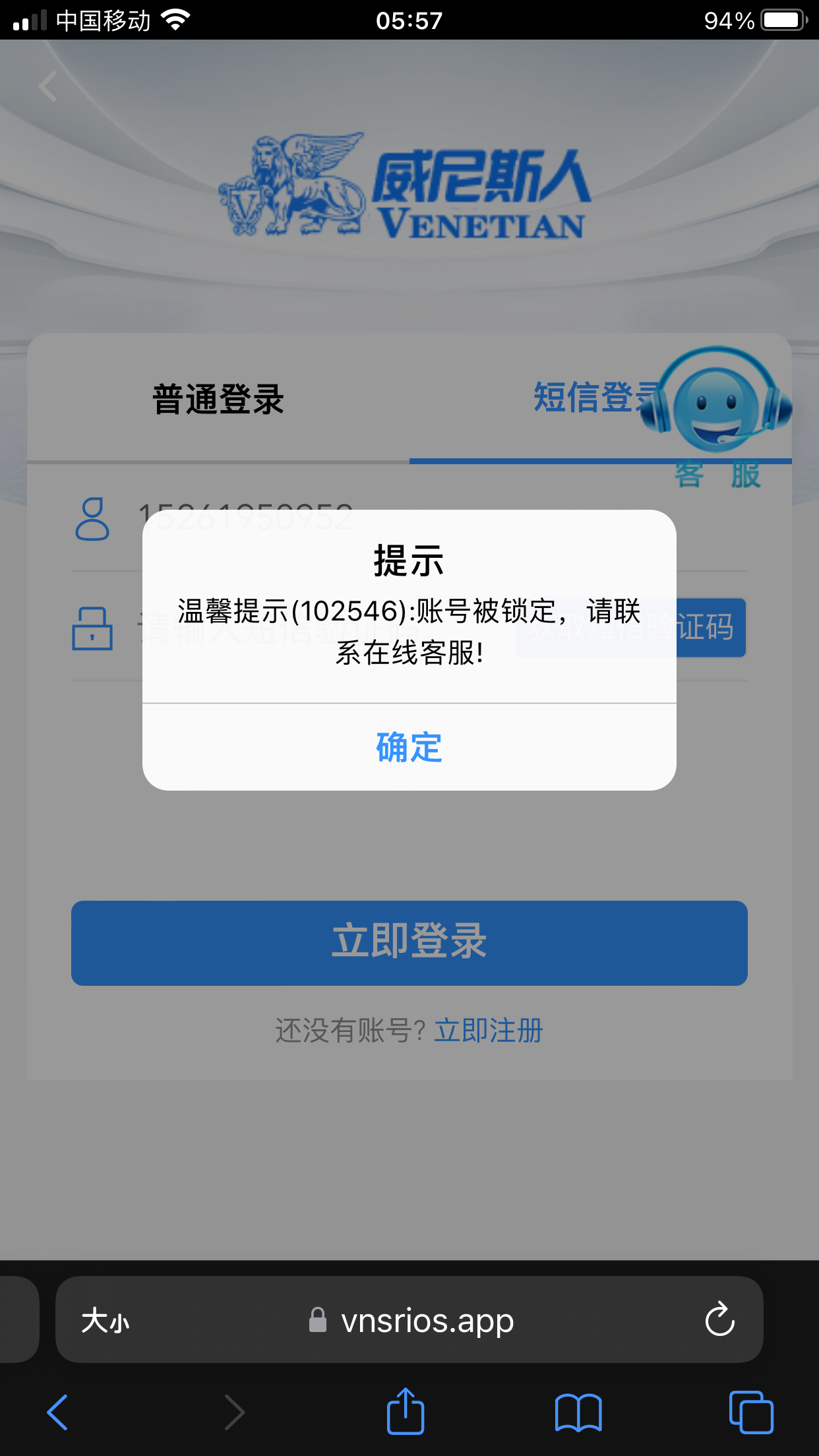Open the 立即注册 registration link
Viewport: 819px width, 1456px height.
(488, 1030)
